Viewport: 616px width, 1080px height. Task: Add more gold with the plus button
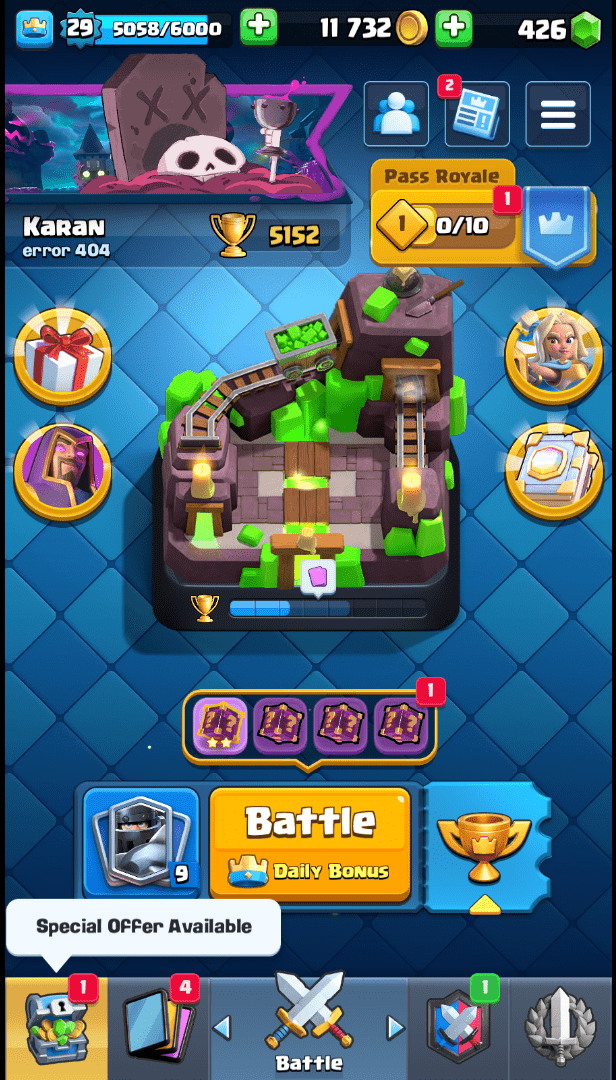tap(453, 28)
